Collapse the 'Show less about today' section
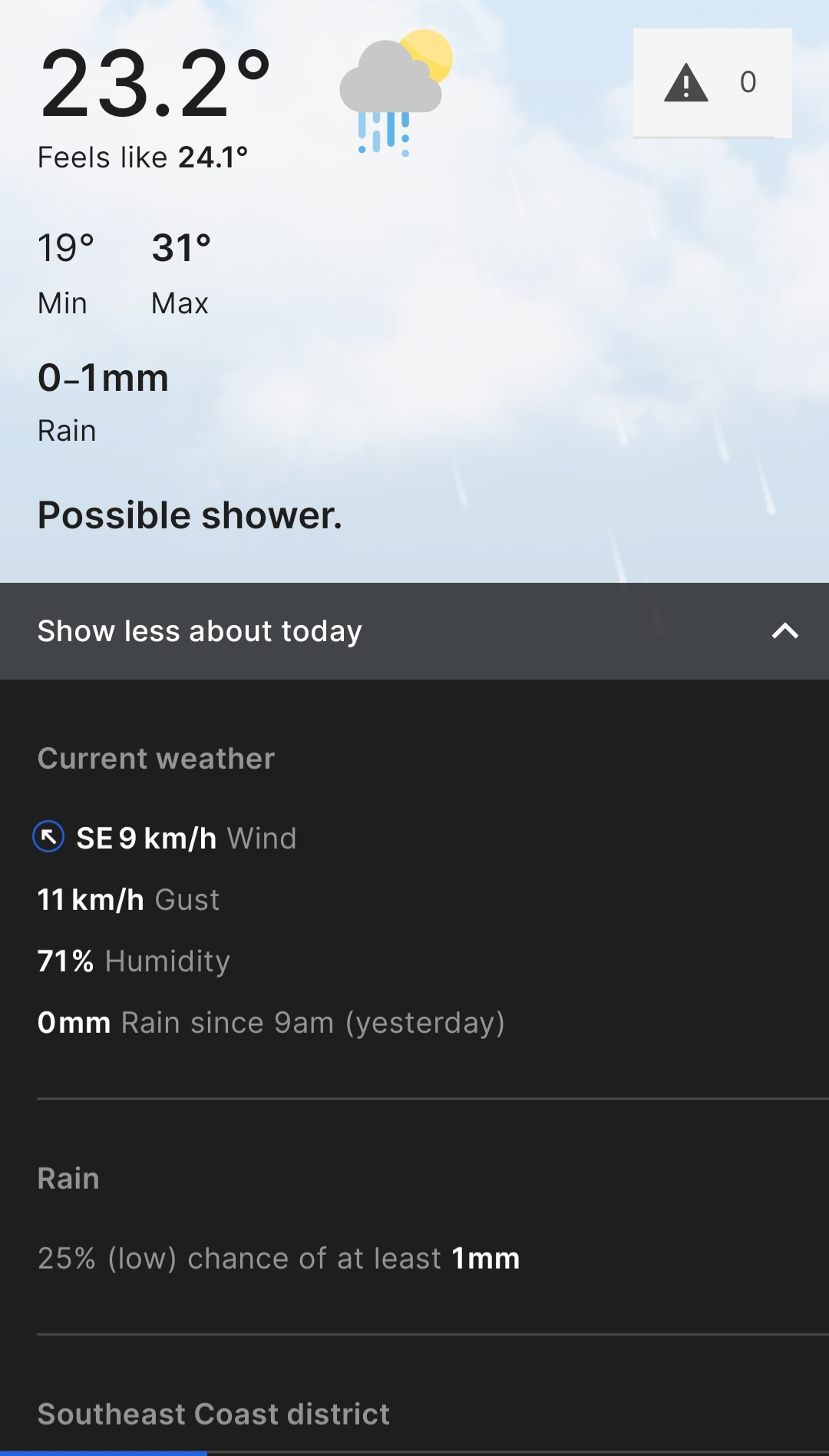 [414, 631]
